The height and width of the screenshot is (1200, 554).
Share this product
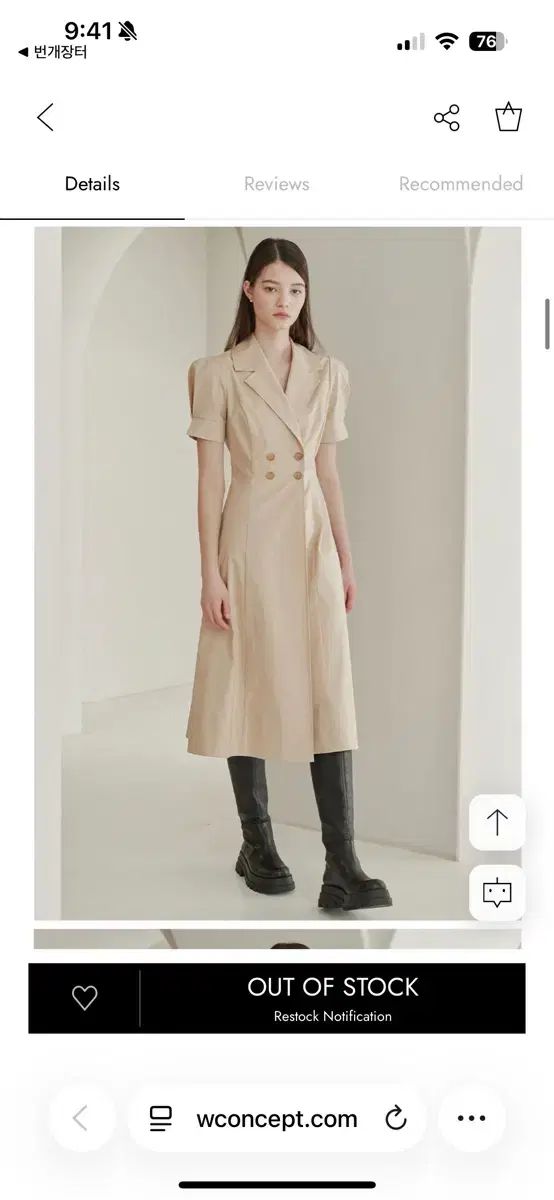(447, 118)
